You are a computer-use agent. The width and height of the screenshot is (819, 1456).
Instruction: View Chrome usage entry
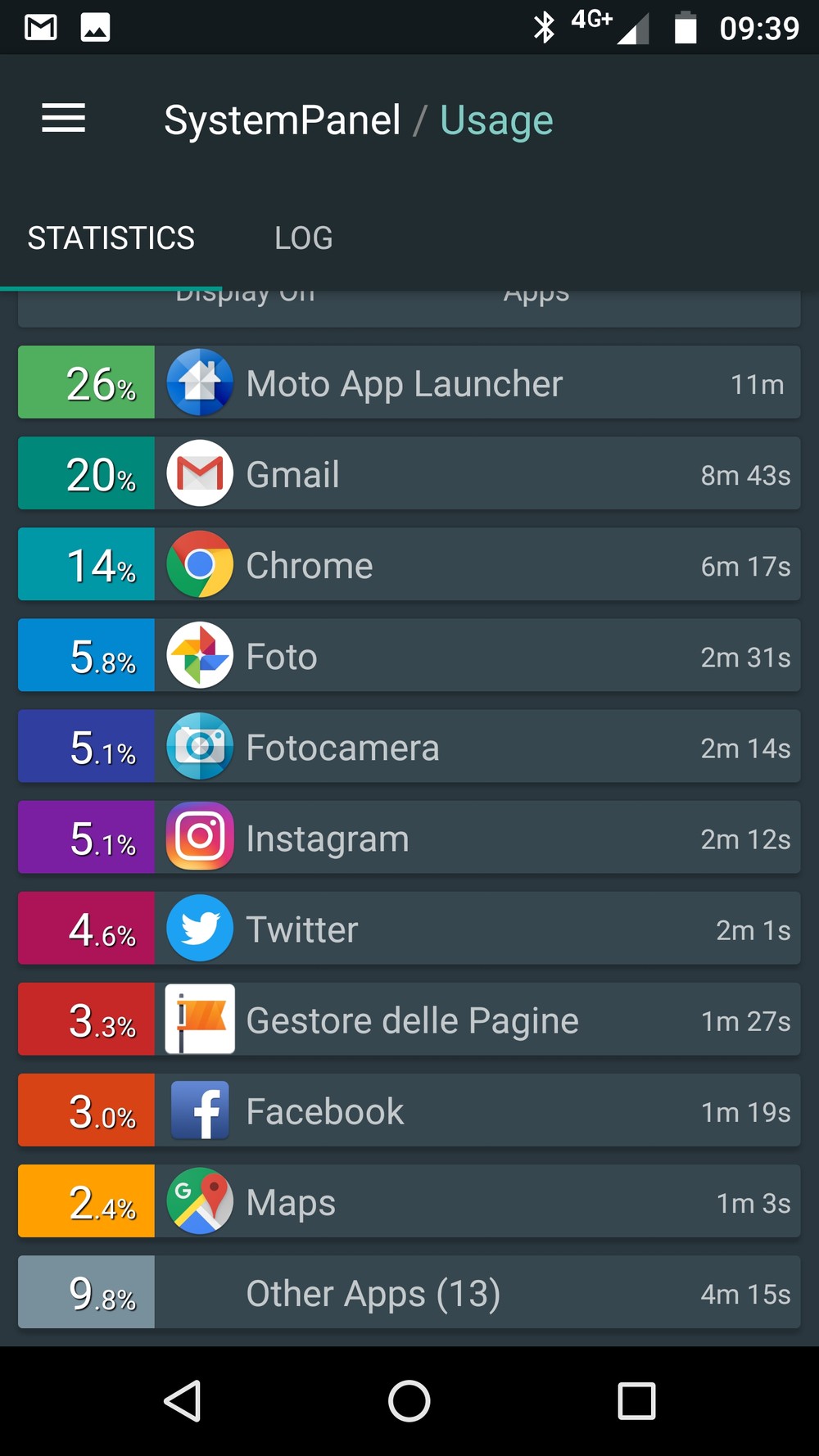coord(409,565)
